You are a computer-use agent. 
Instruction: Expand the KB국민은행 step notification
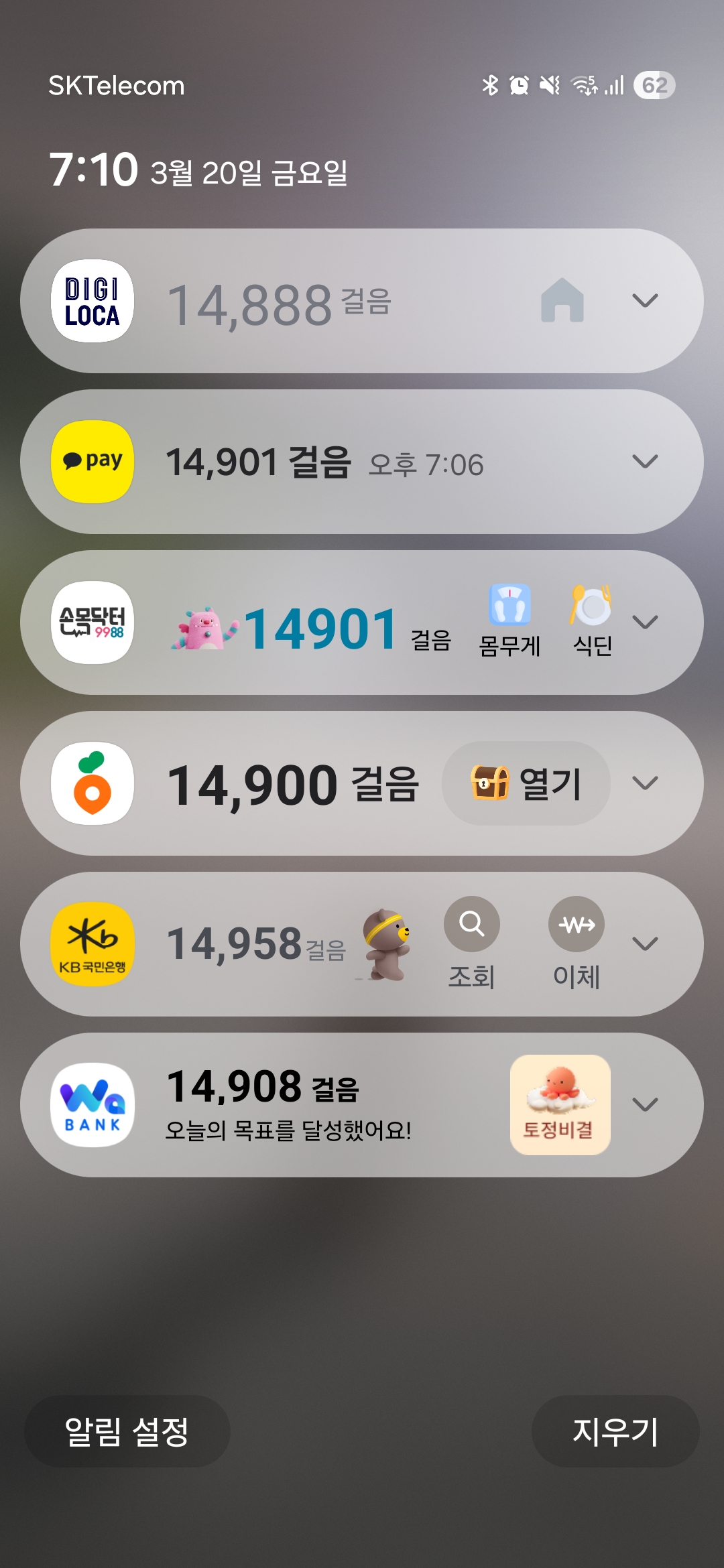(x=645, y=943)
